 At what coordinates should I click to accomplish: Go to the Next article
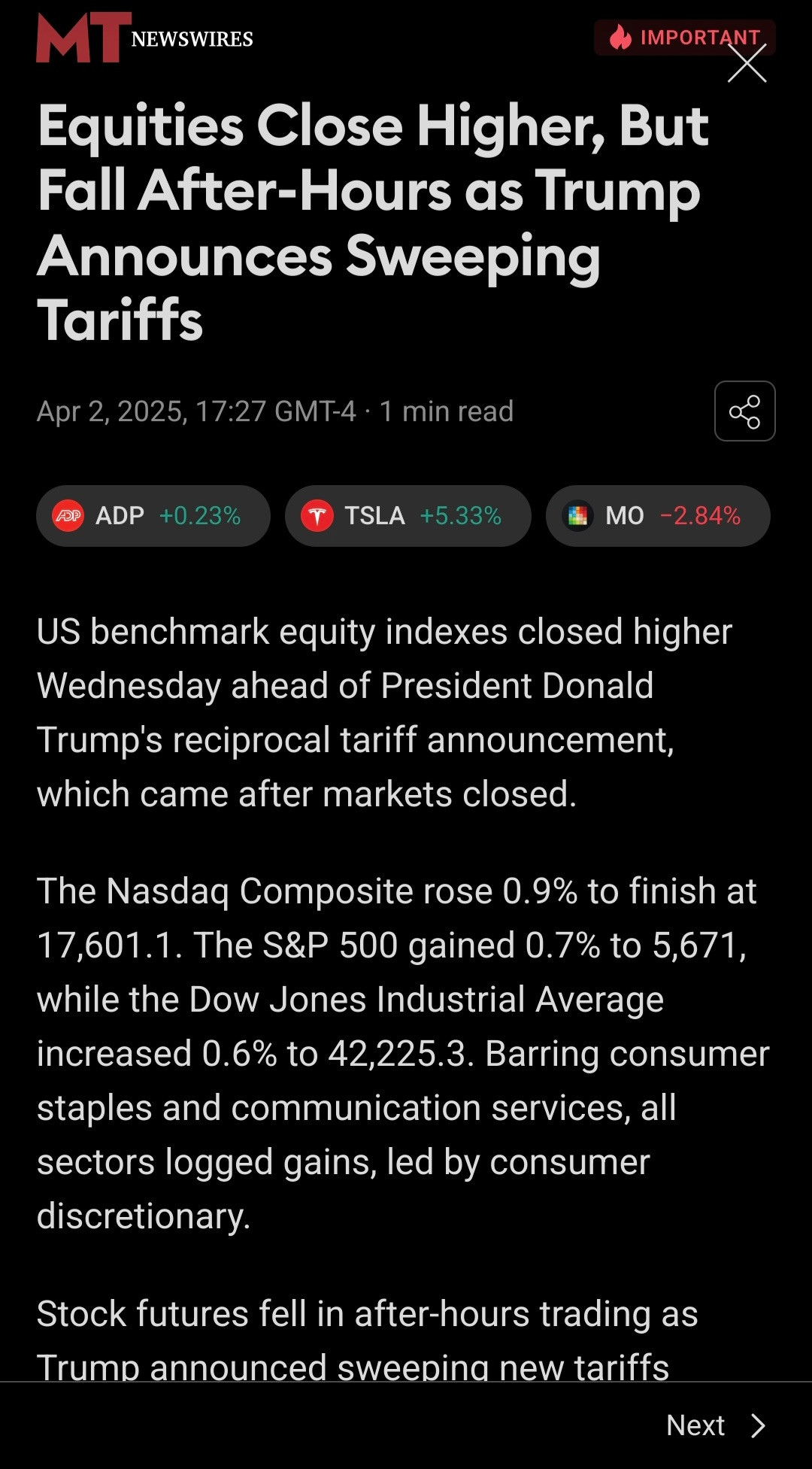(716, 1425)
